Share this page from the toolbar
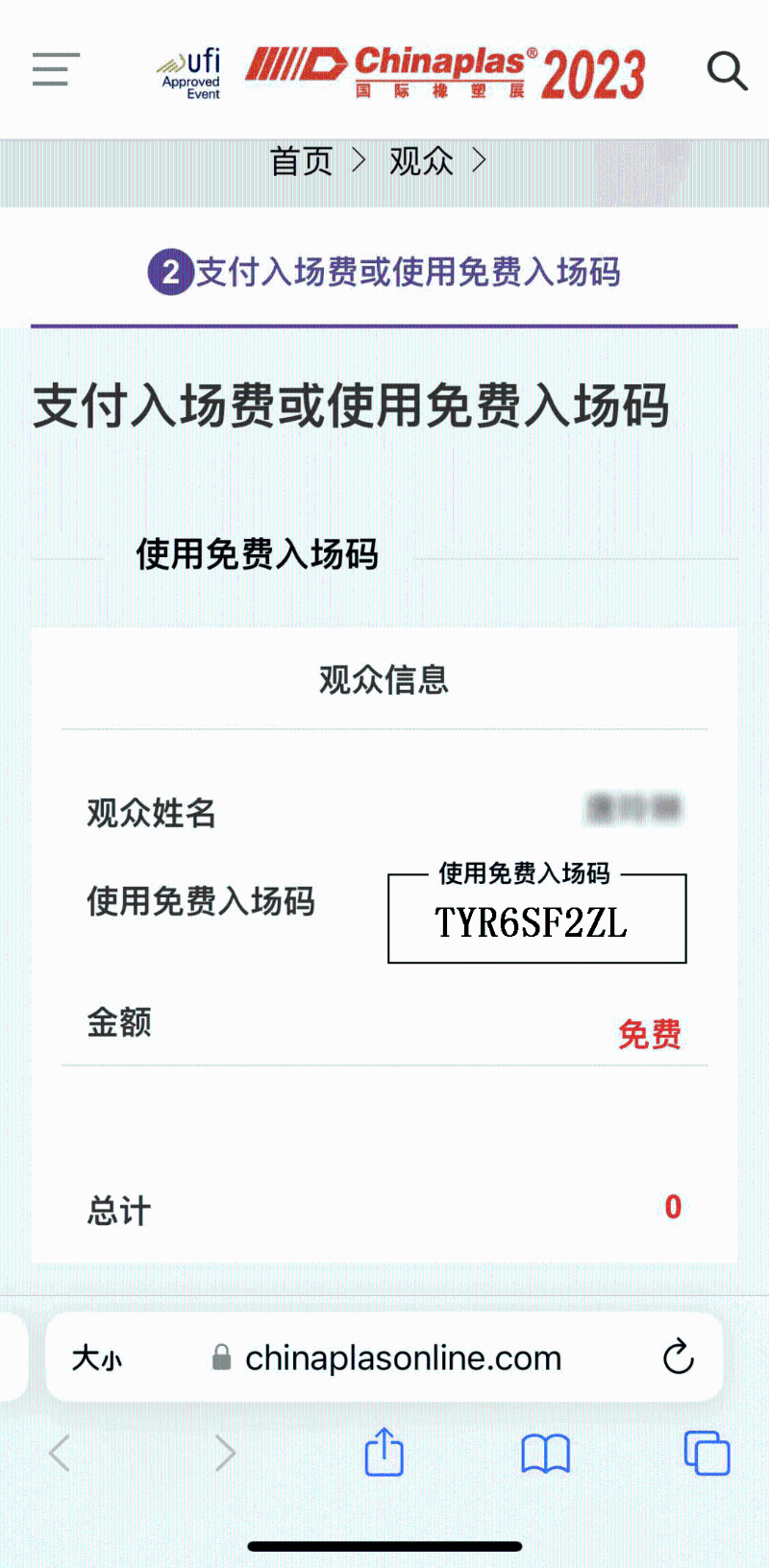 [384, 1452]
